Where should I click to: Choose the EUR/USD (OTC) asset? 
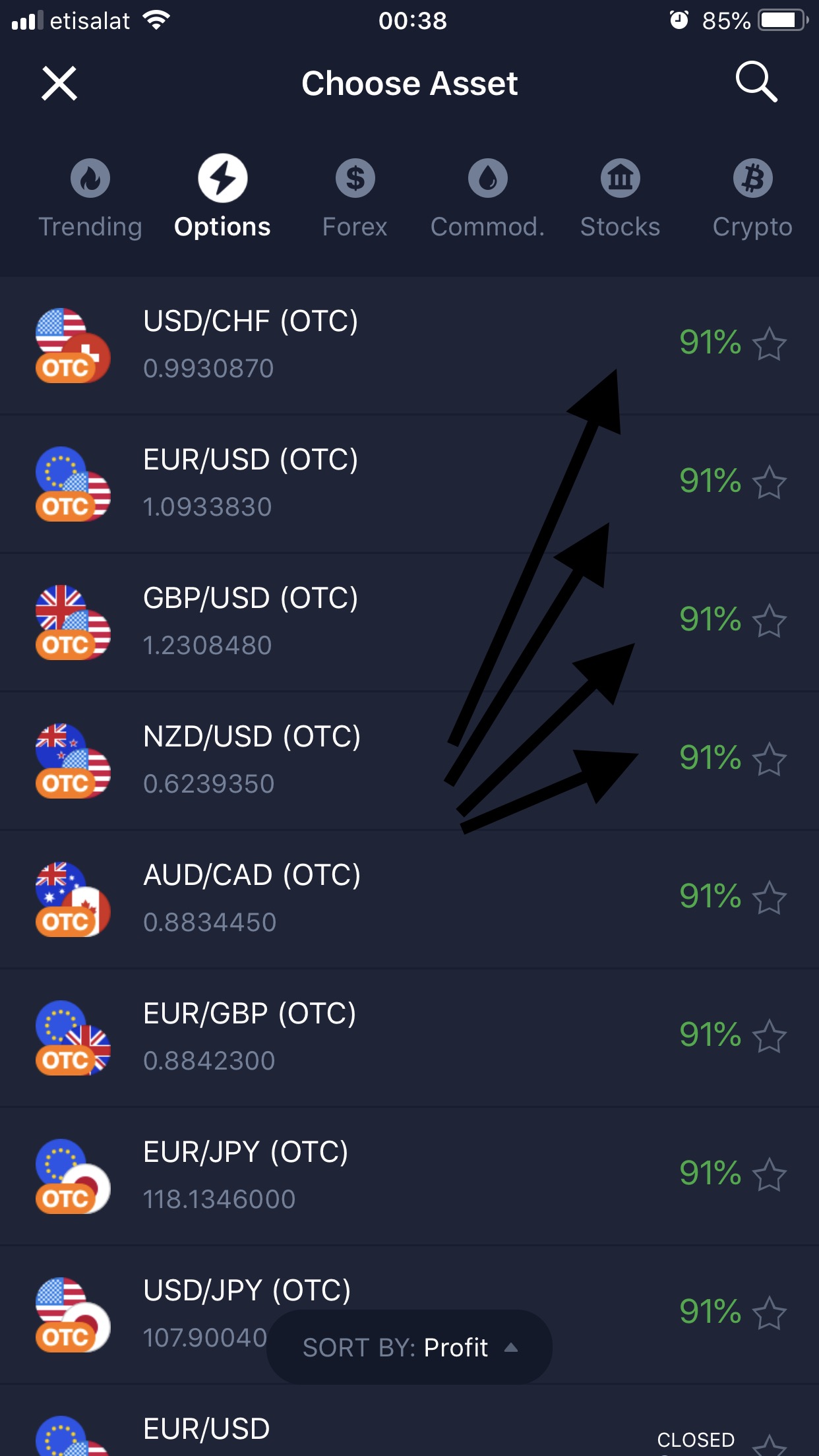(x=409, y=483)
